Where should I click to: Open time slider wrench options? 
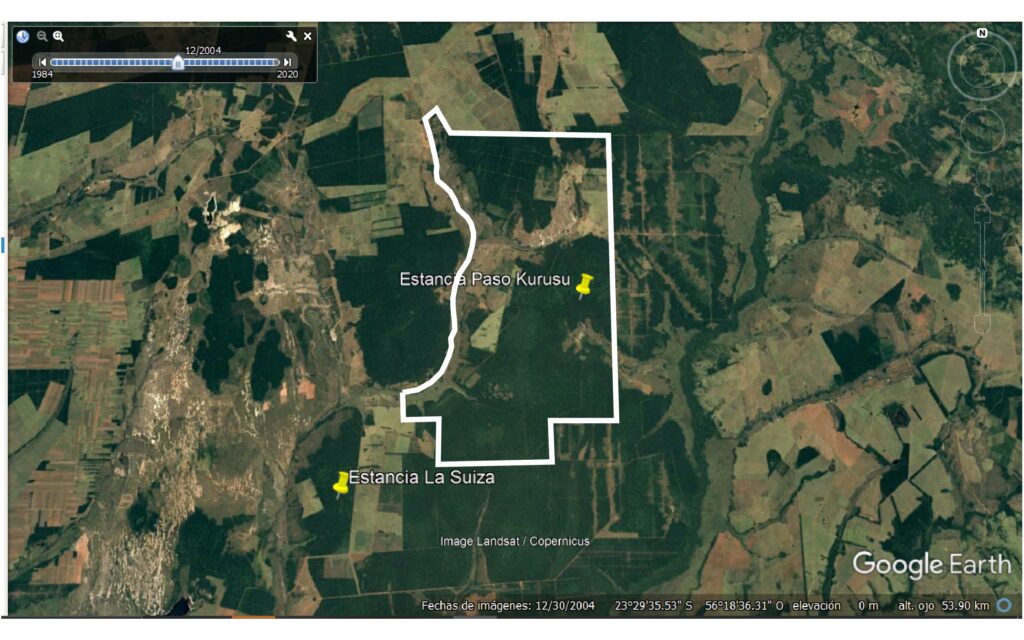291,36
